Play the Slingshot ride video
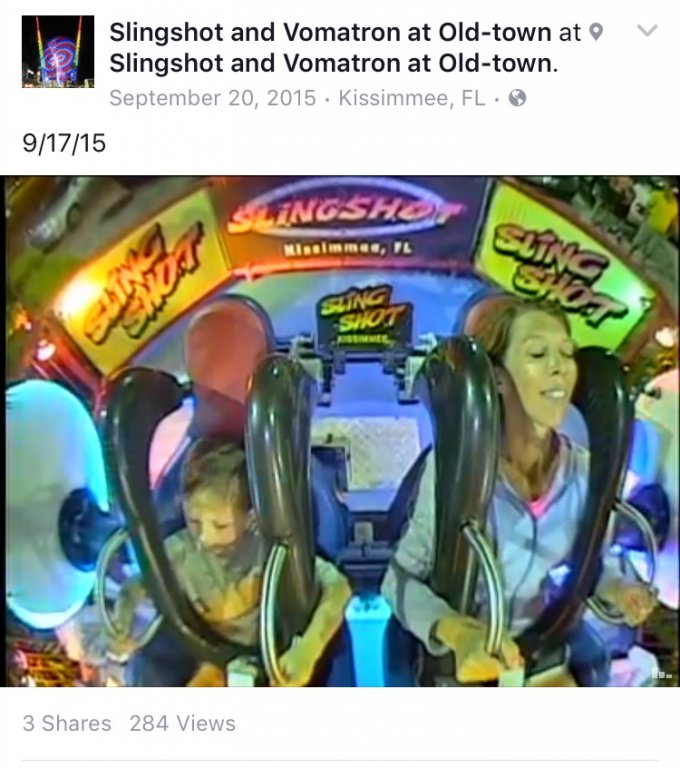The height and width of the screenshot is (768, 680). click(x=340, y=430)
